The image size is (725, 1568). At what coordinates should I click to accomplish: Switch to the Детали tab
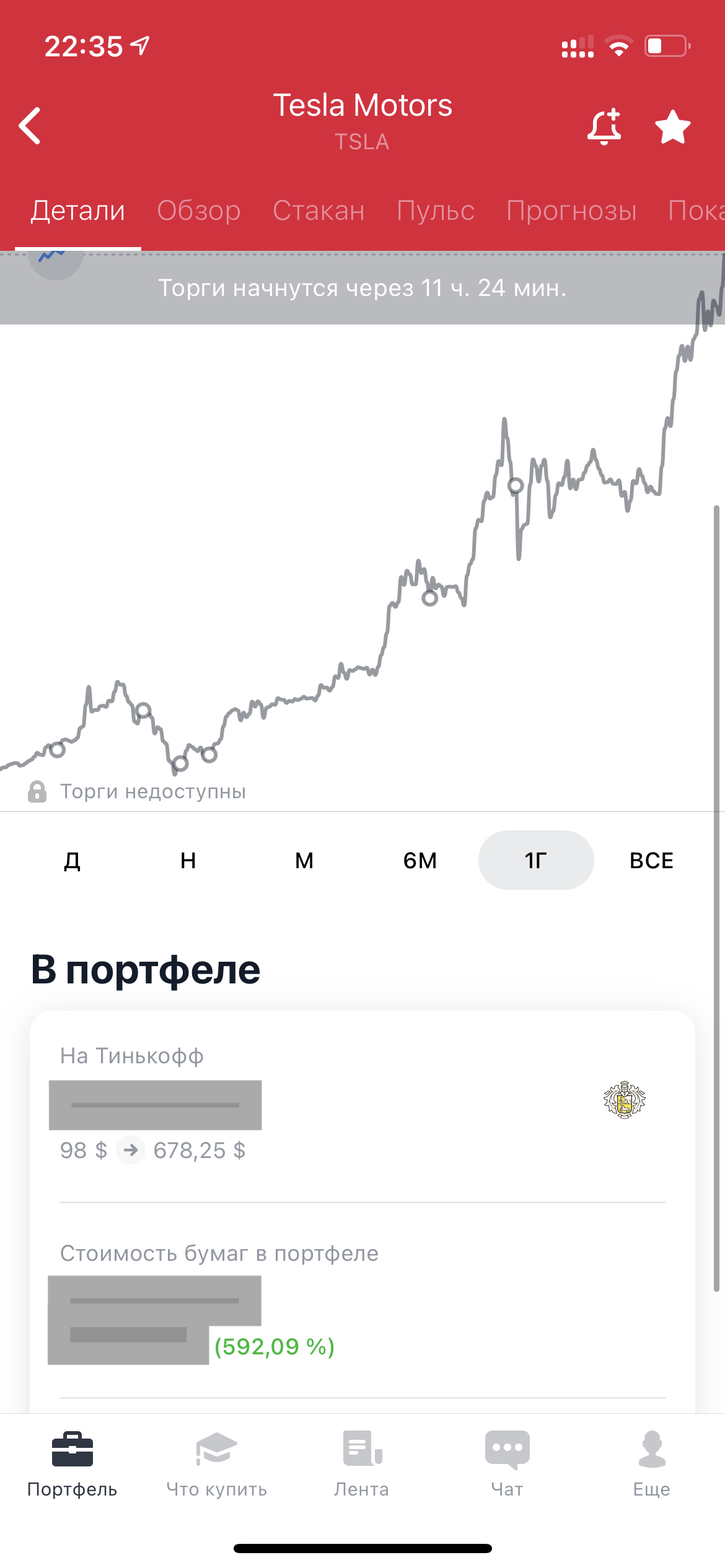(x=78, y=211)
